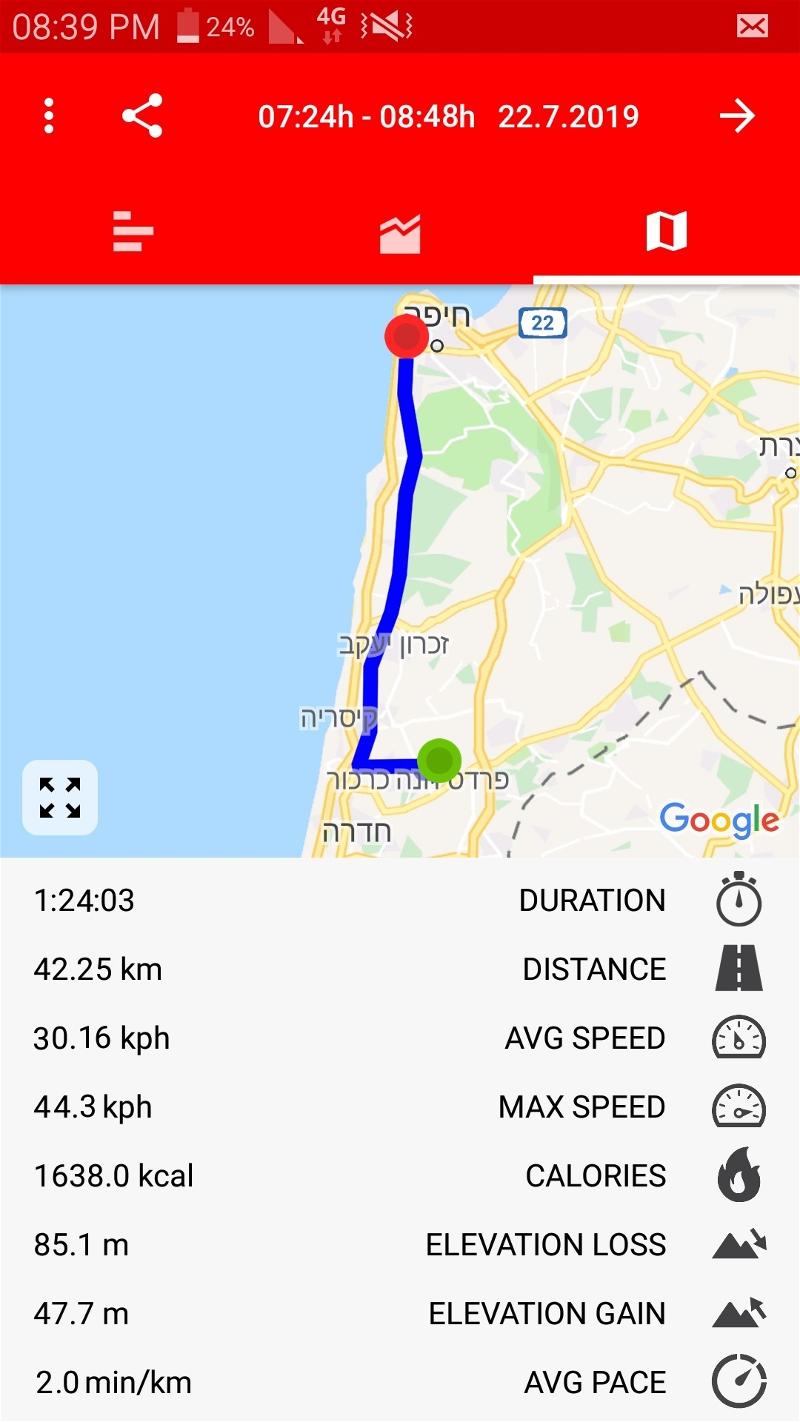Select the map tab
Viewport: 800px width, 1422px height.
(x=667, y=232)
